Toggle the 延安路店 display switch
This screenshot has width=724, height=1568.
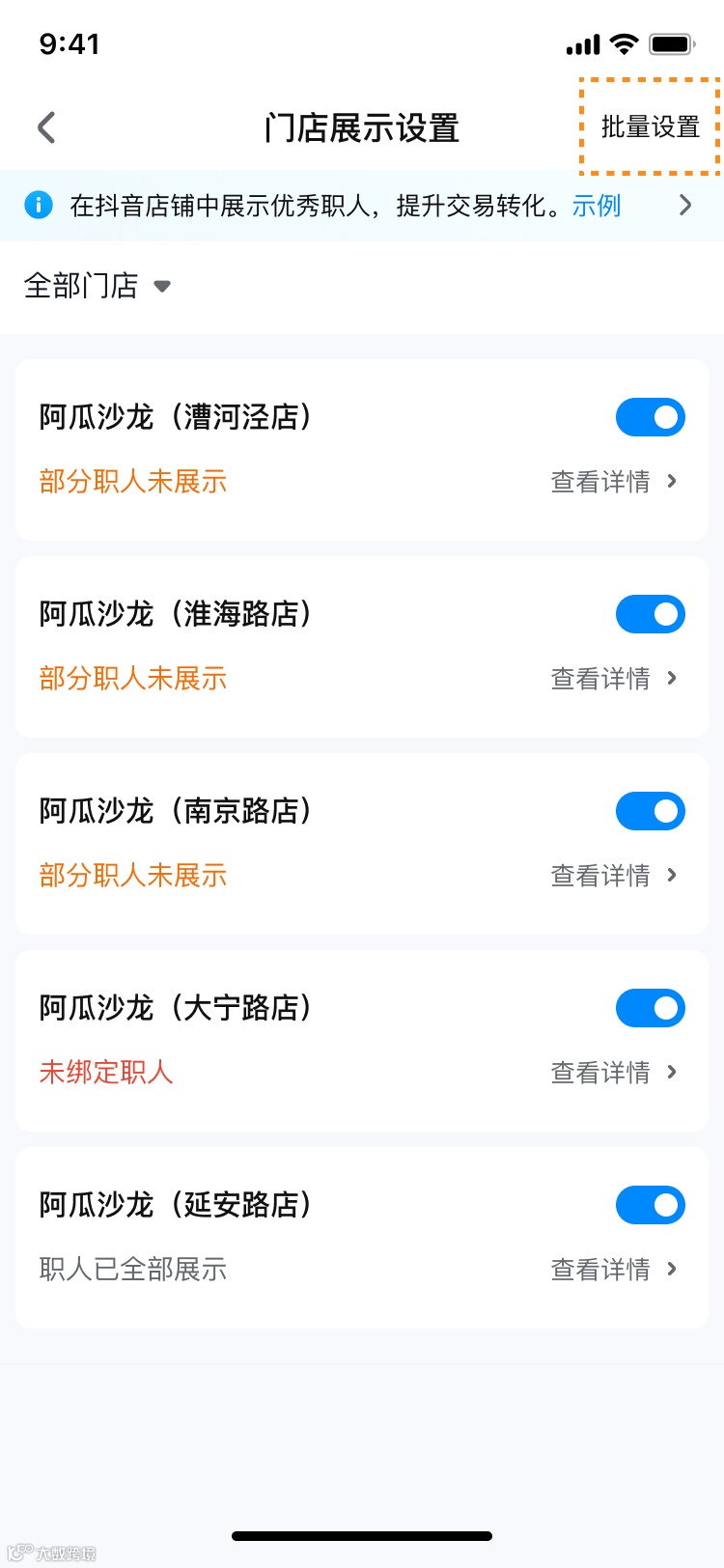coord(650,1205)
